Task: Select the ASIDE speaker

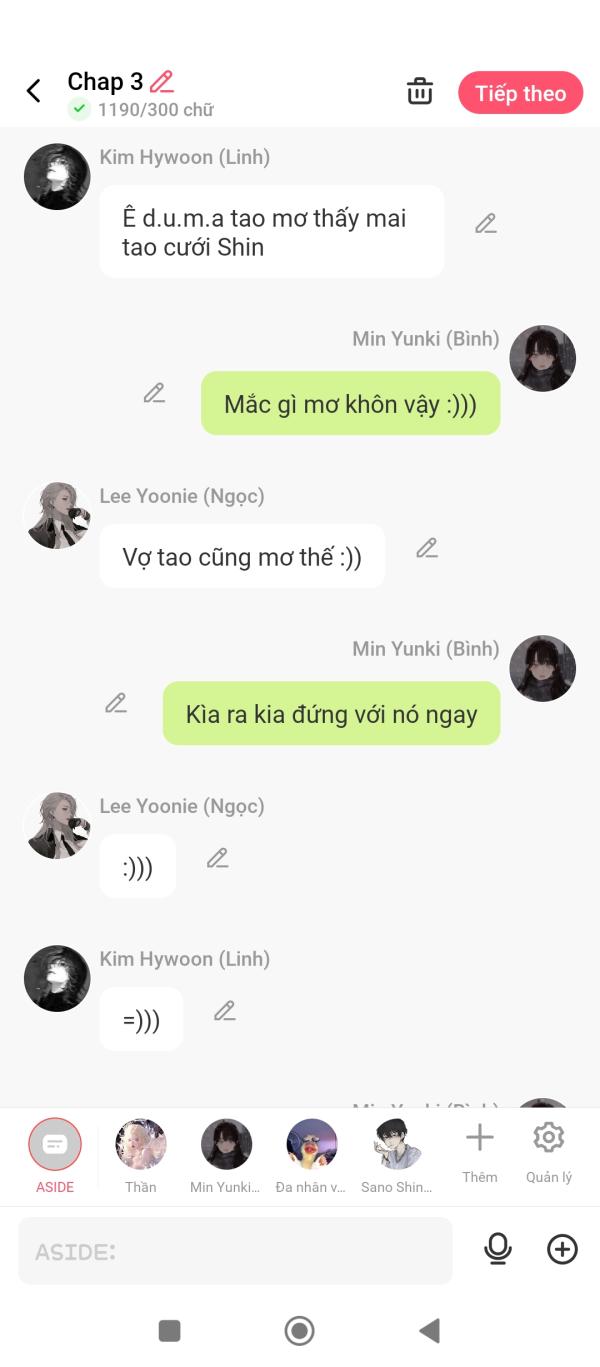Action: tap(55, 1156)
